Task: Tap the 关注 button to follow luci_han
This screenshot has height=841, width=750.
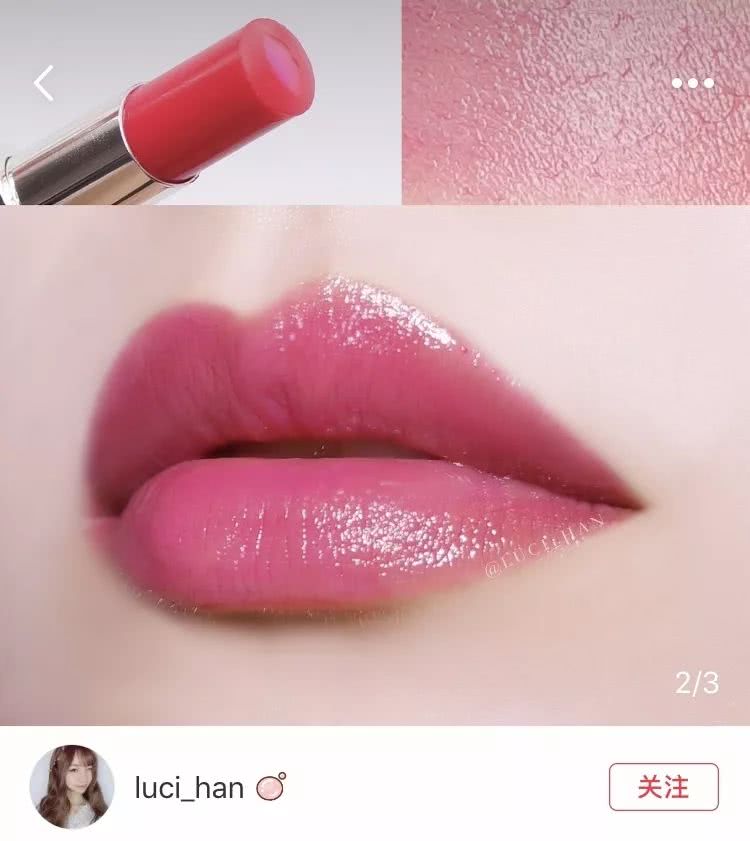Action: [x=663, y=787]
